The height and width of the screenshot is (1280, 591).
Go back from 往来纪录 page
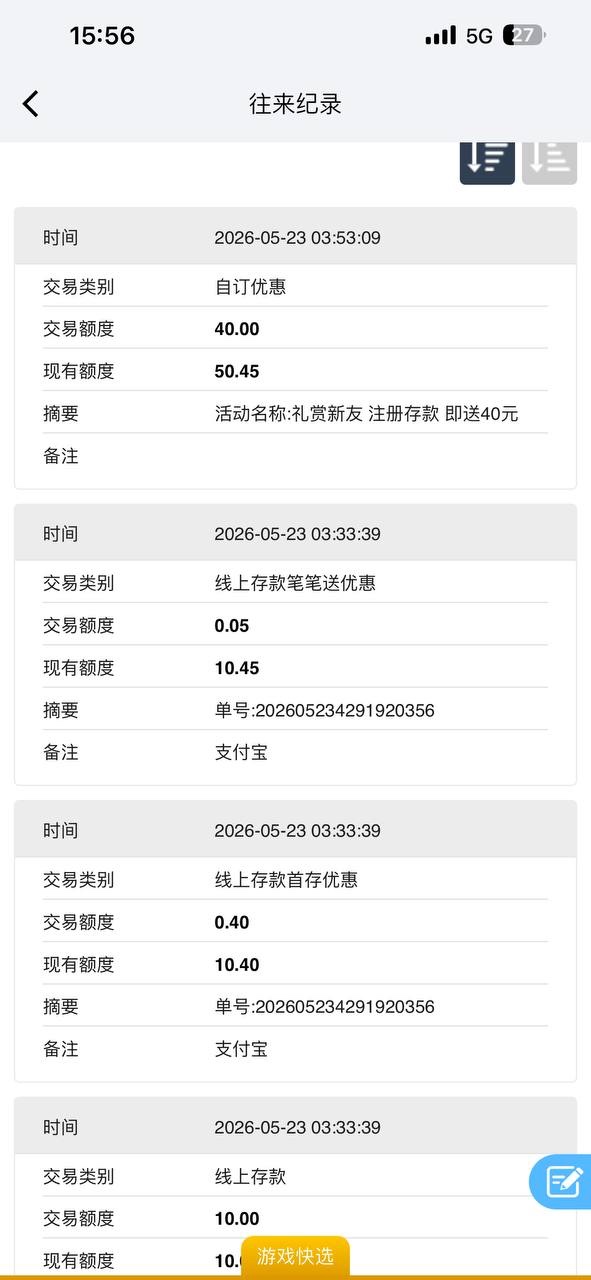(x=31, y=104)
